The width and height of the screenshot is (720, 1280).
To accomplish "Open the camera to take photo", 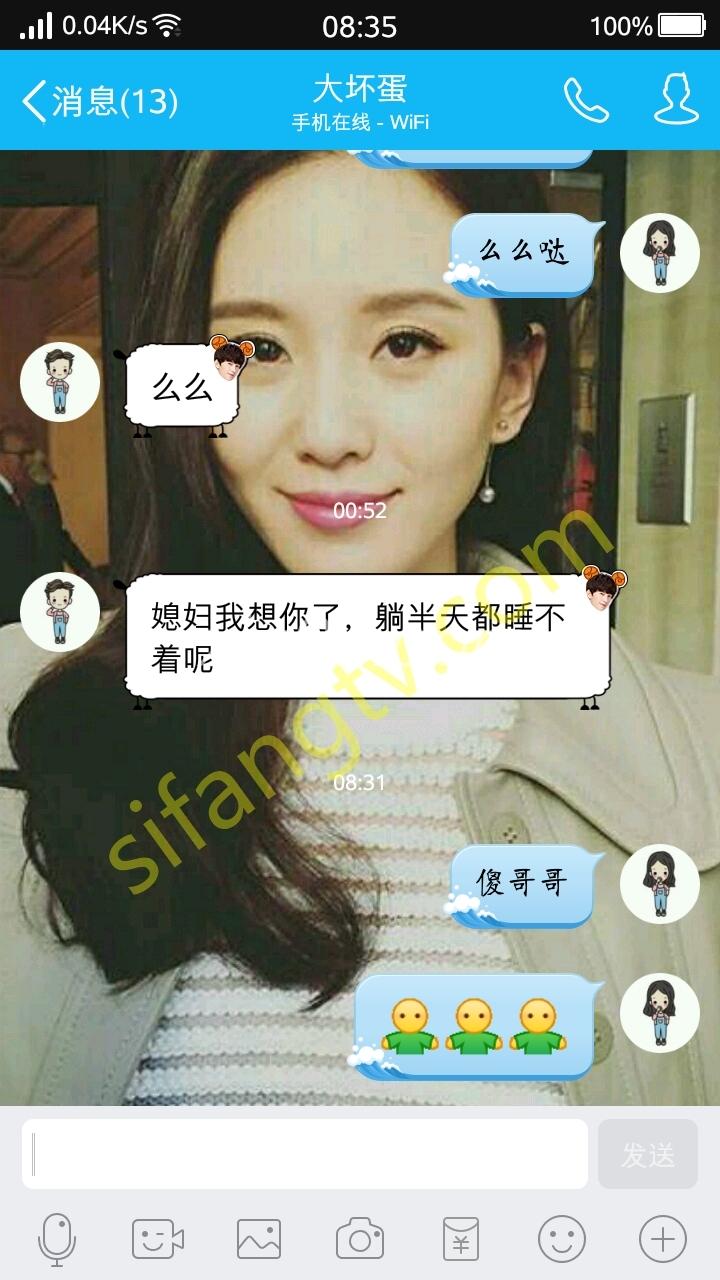I will [x=360, y=1240].
